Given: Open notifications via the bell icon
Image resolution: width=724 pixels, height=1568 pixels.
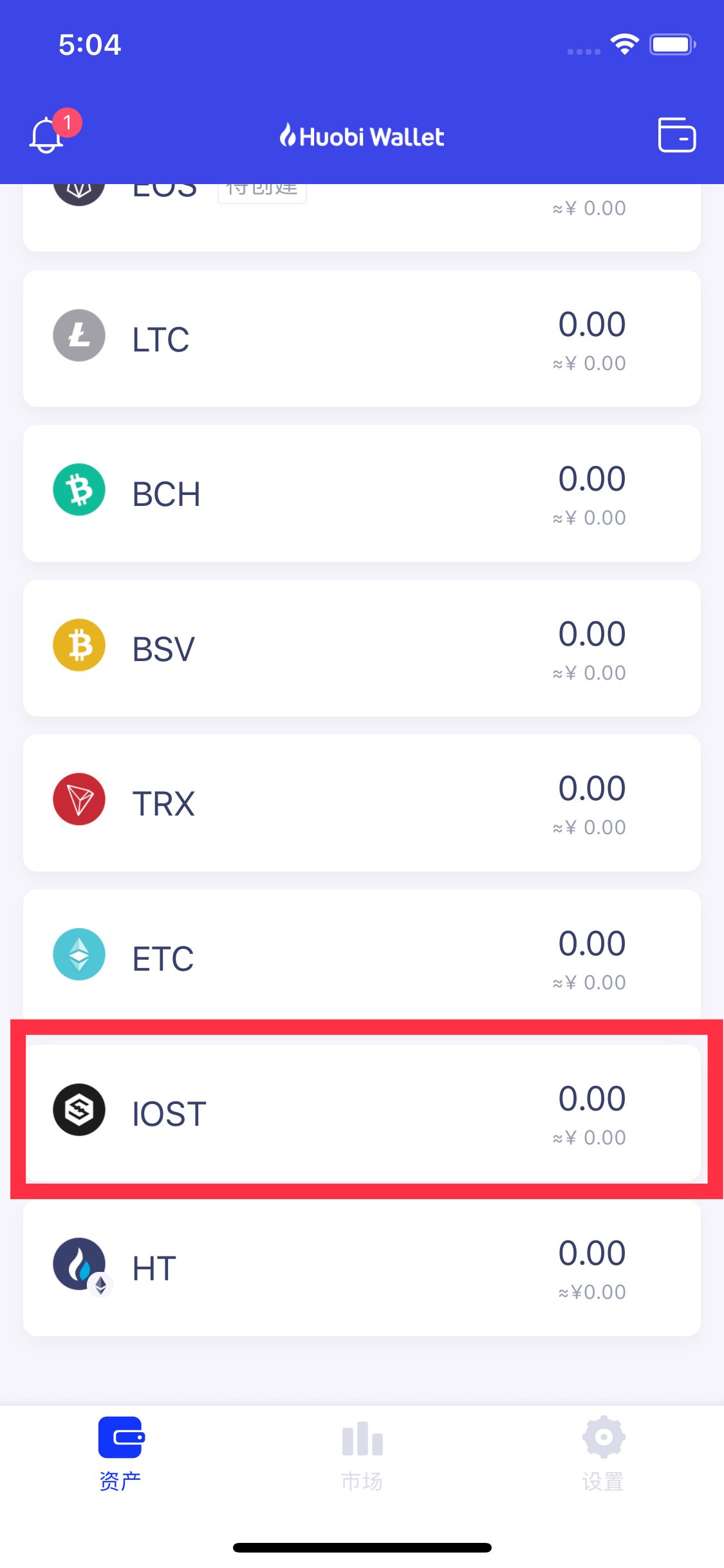Looking at the screenshot, I should [46, 136].
